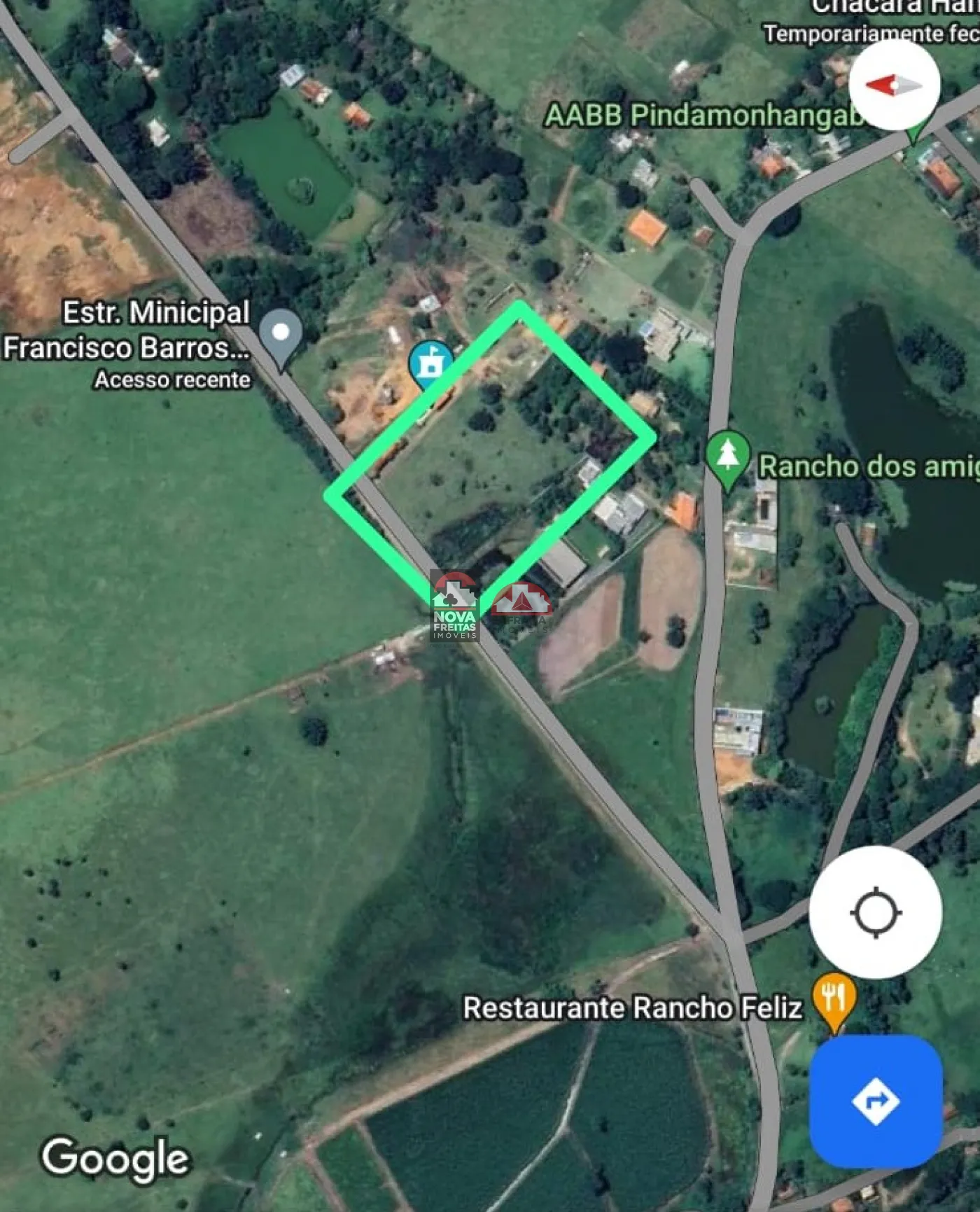Image resolution: width=980 pixels, height=1212 pixels.
Task: Center the map on my location
Action: pyautogui.click(x=875, y=912)
